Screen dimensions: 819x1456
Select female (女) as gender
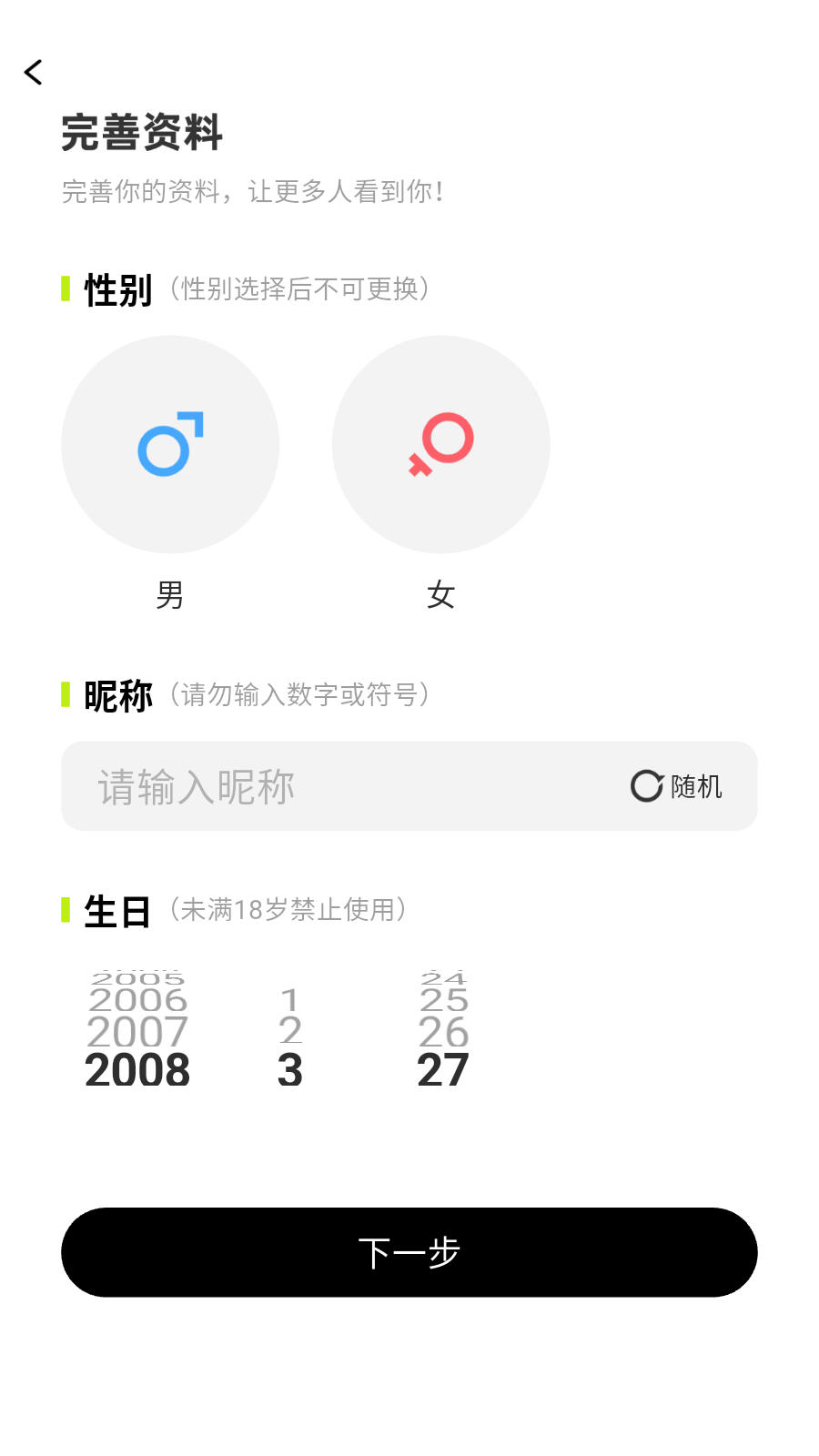441,444
